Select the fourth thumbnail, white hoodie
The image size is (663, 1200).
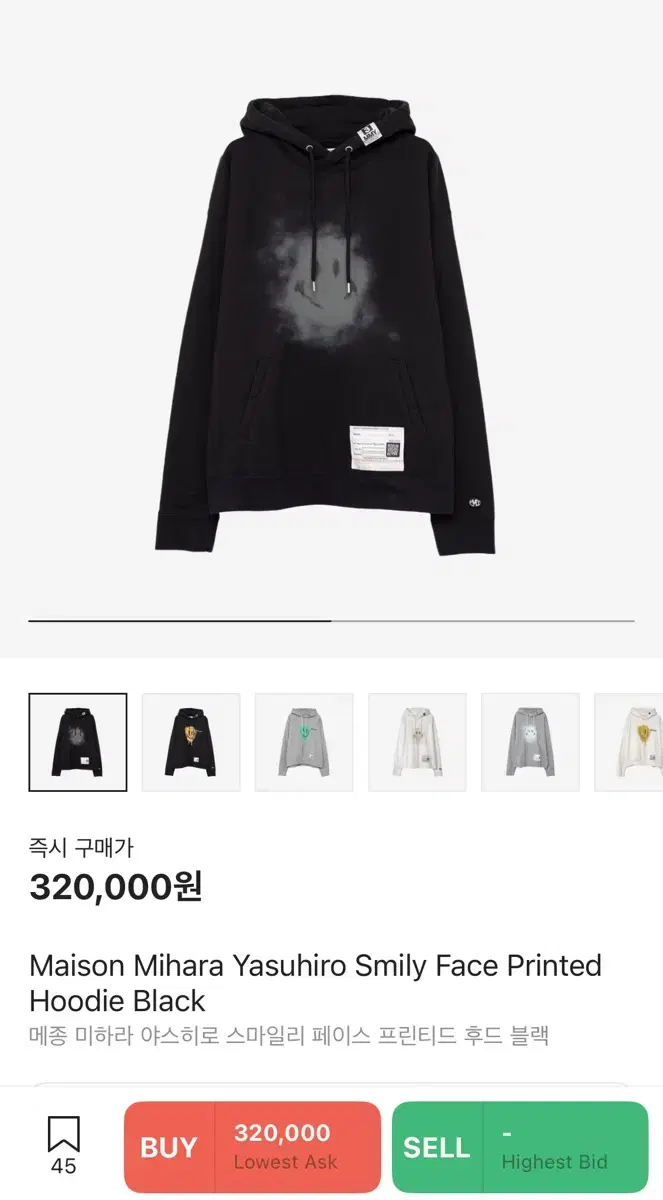417,742
